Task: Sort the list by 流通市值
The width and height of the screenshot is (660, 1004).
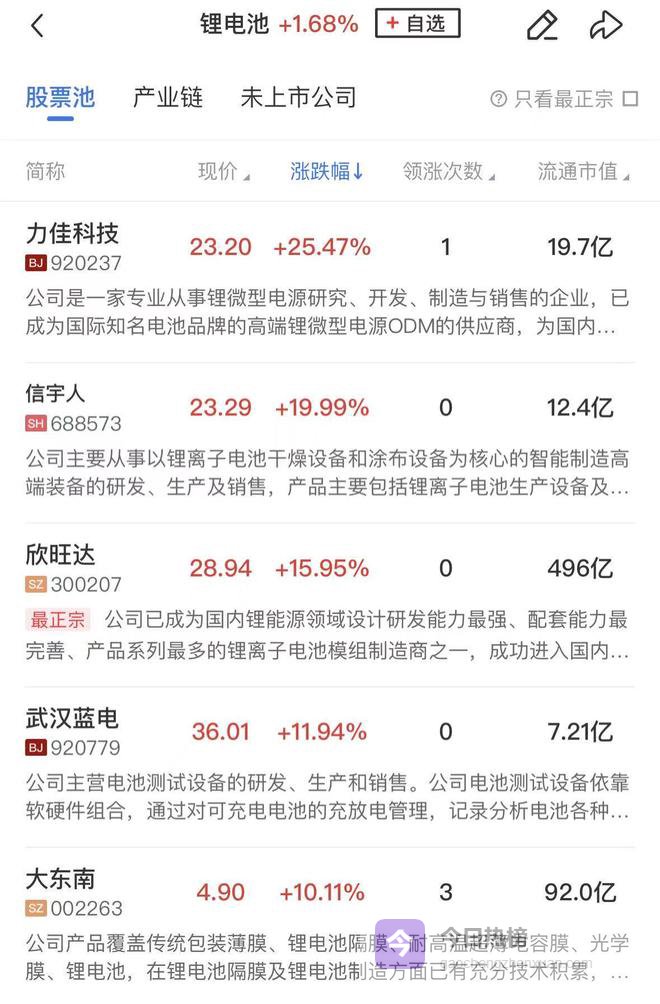Action: 582,171
